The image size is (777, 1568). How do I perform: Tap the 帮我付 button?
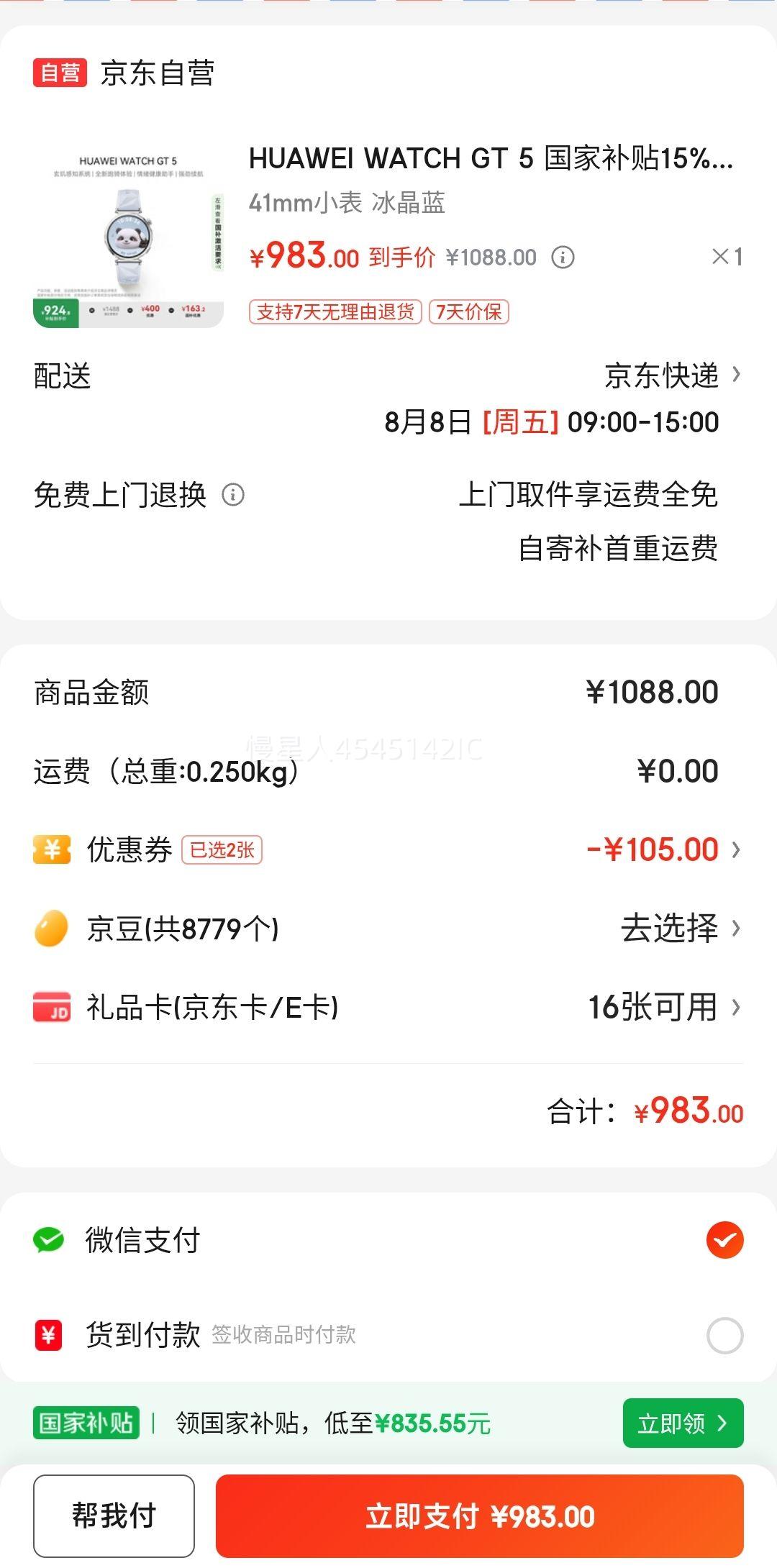[x=114, y=1515]
